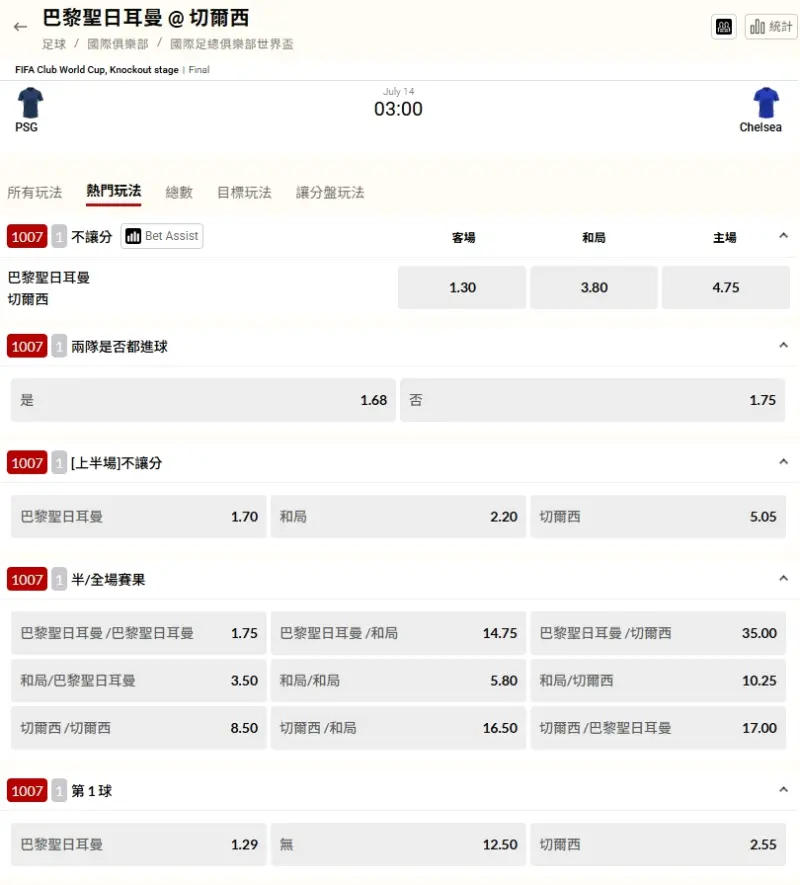
Task: Select first-half 巴黎聖日耳曼 at 1.70
Action: [139, 517]
